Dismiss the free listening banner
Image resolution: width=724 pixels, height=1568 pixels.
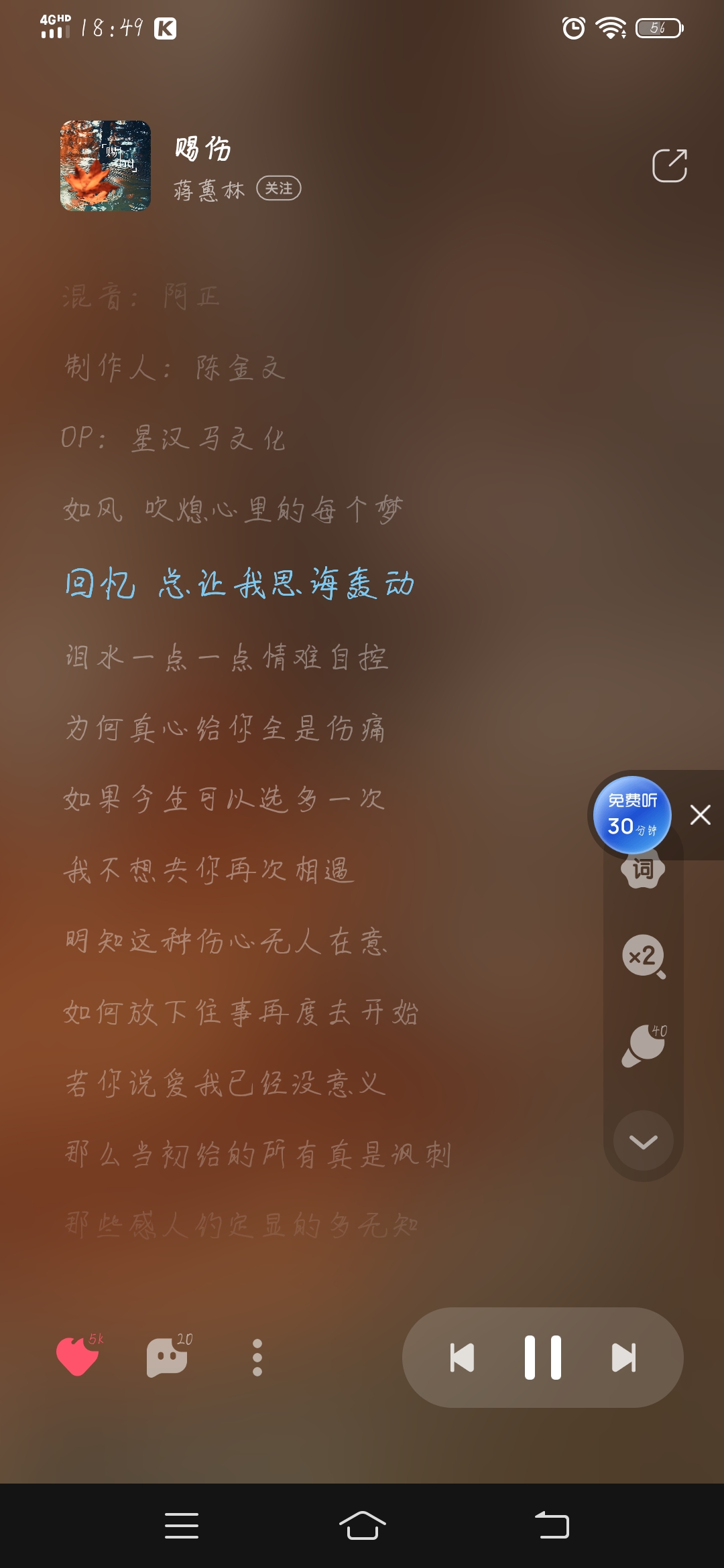701,815
